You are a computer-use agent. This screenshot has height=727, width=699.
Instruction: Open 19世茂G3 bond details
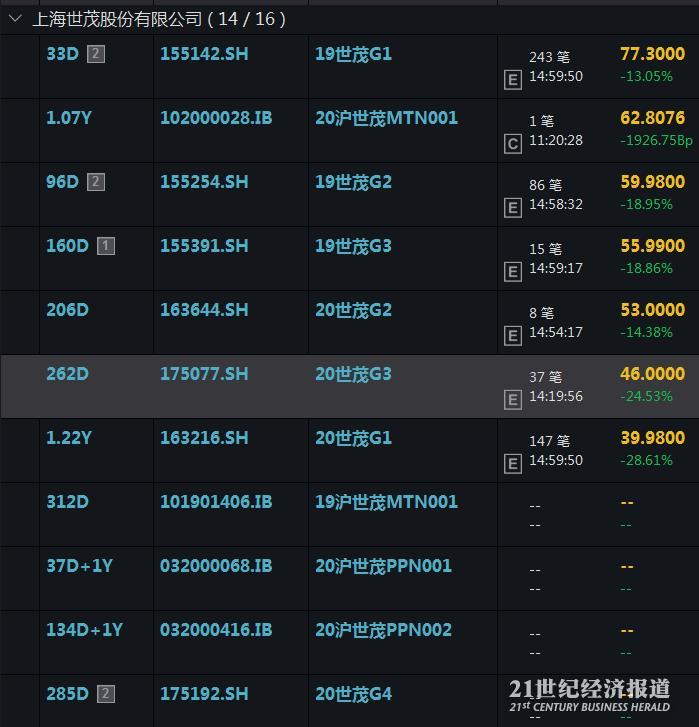point(353,246)
